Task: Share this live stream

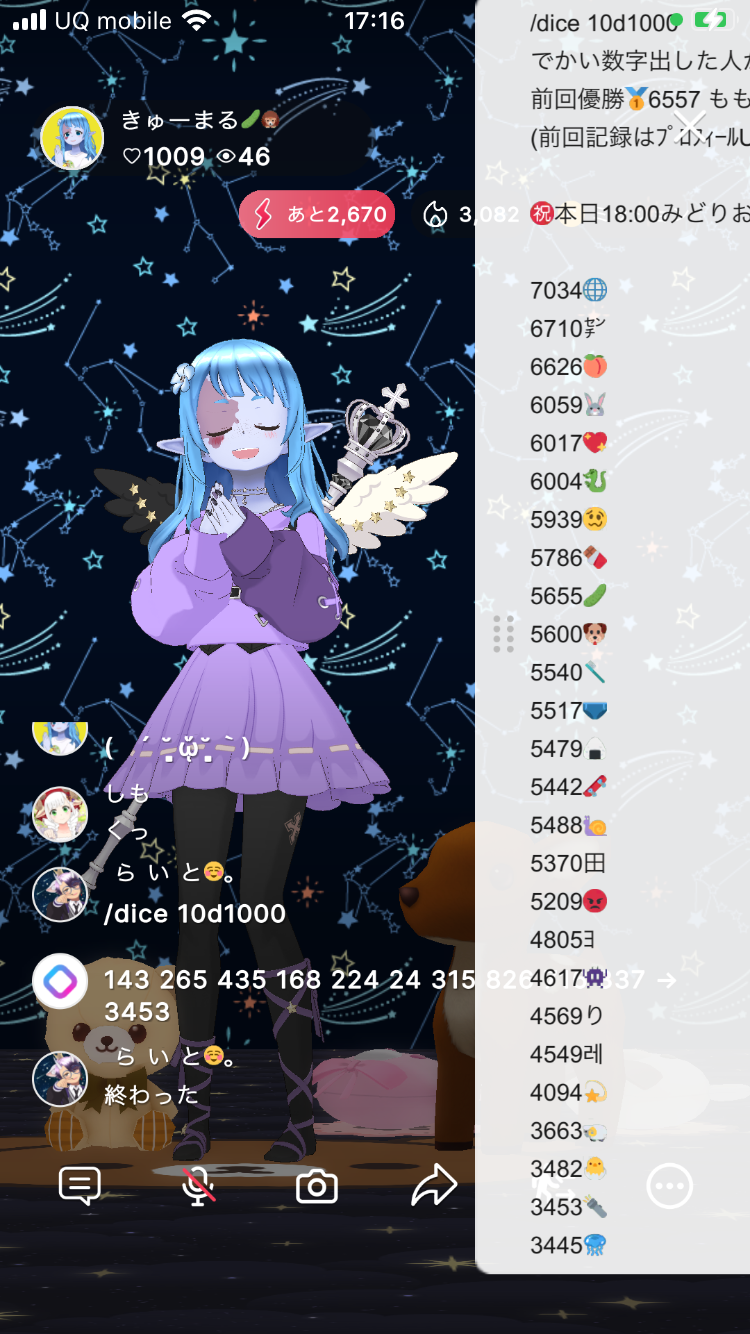Action: 434,1186
